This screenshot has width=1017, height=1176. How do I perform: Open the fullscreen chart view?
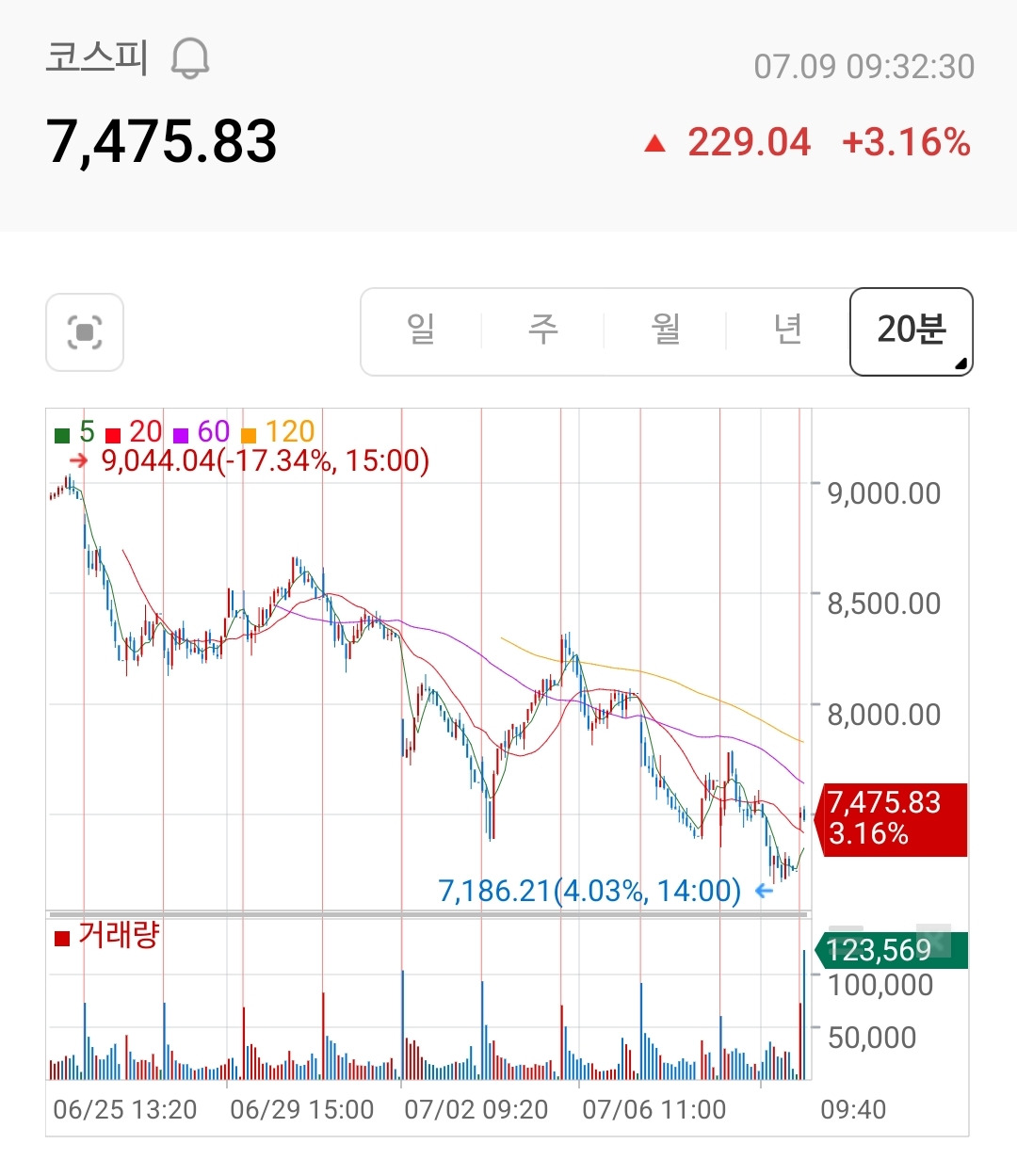[x=85, y=332]
